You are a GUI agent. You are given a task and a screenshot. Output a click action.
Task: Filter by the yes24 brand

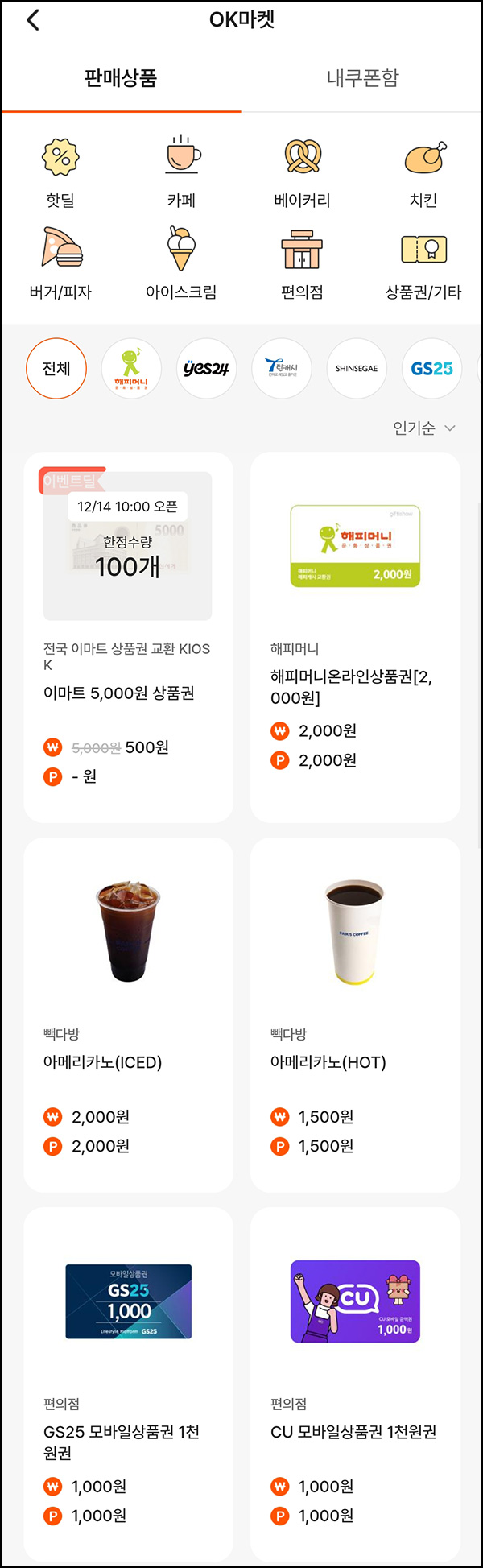pyautogui.click(x=206, y=369)
